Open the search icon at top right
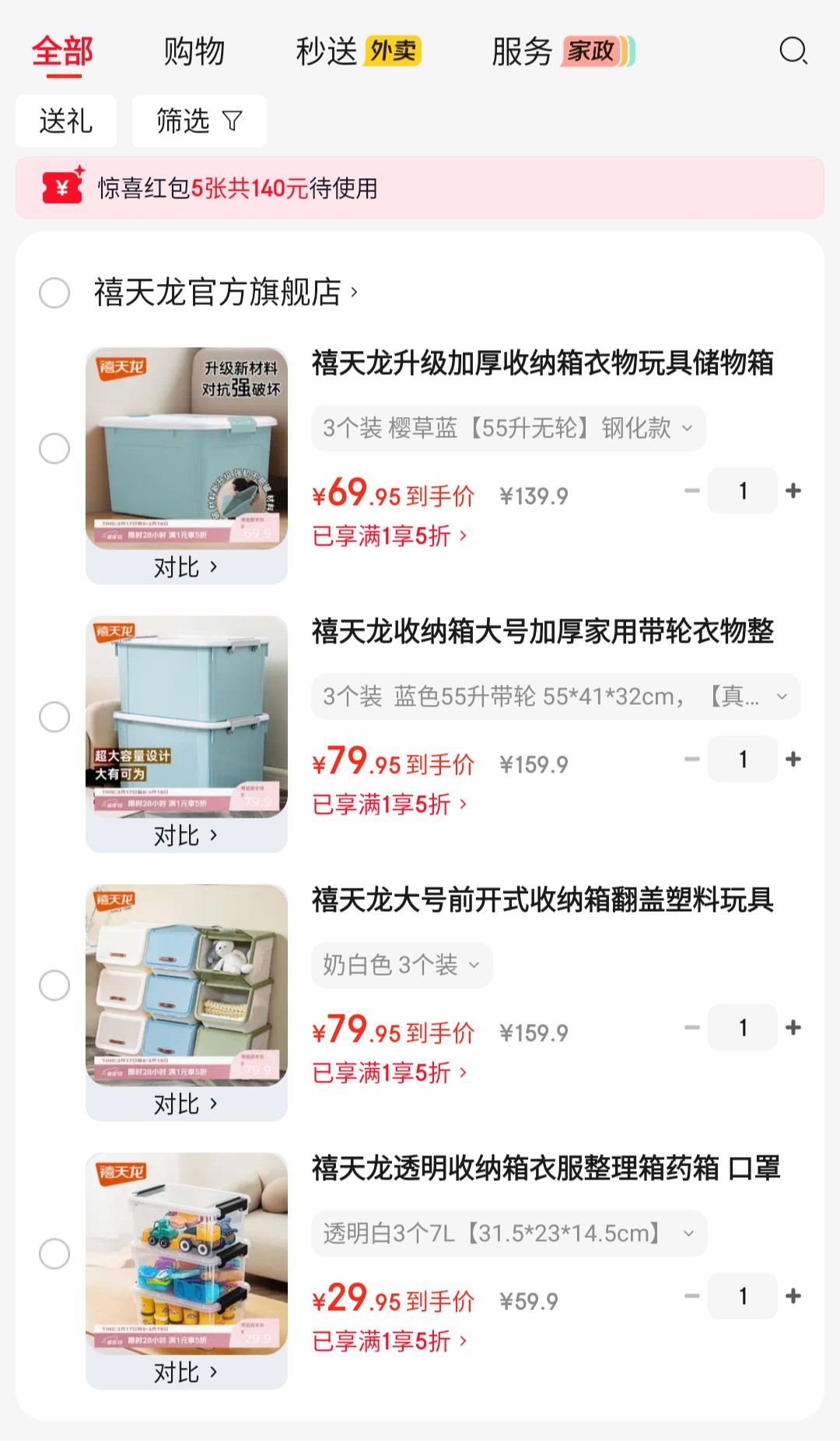Screen dimensions: 840x1441 point(793,51)
